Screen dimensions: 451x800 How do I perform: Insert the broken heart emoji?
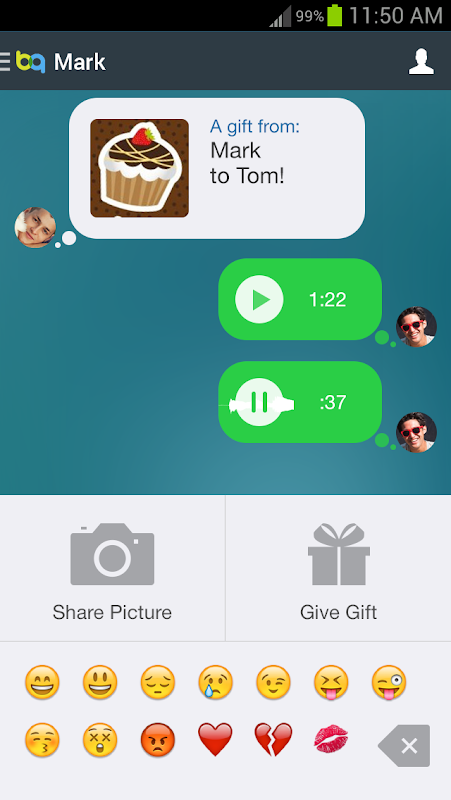(x=273, y=740)
